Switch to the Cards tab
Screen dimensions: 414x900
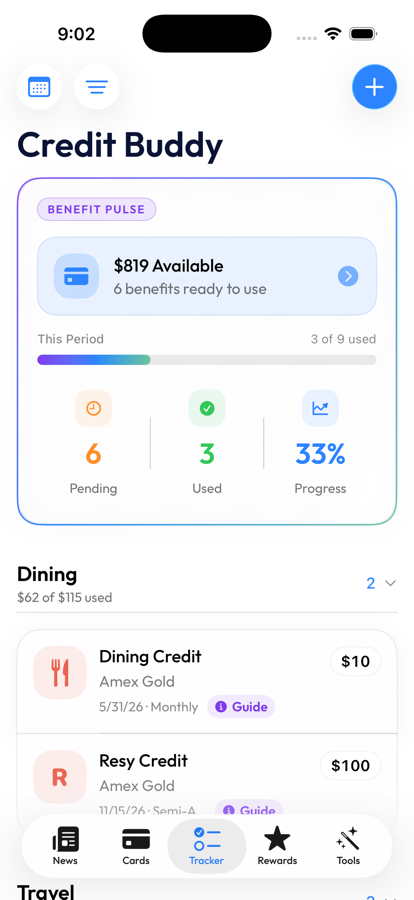(x=136, y=846)
